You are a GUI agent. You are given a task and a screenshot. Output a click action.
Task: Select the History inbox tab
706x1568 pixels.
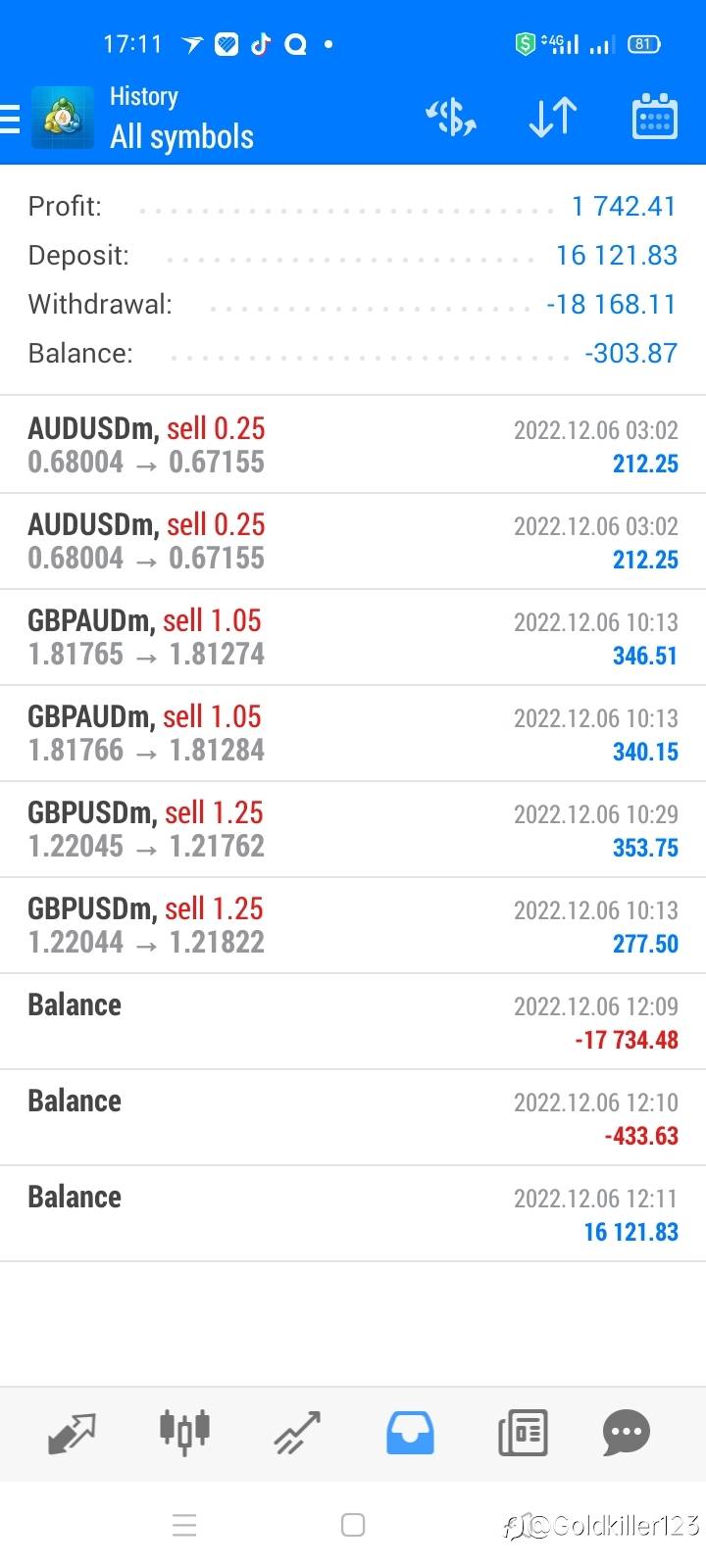point(410,1433)
